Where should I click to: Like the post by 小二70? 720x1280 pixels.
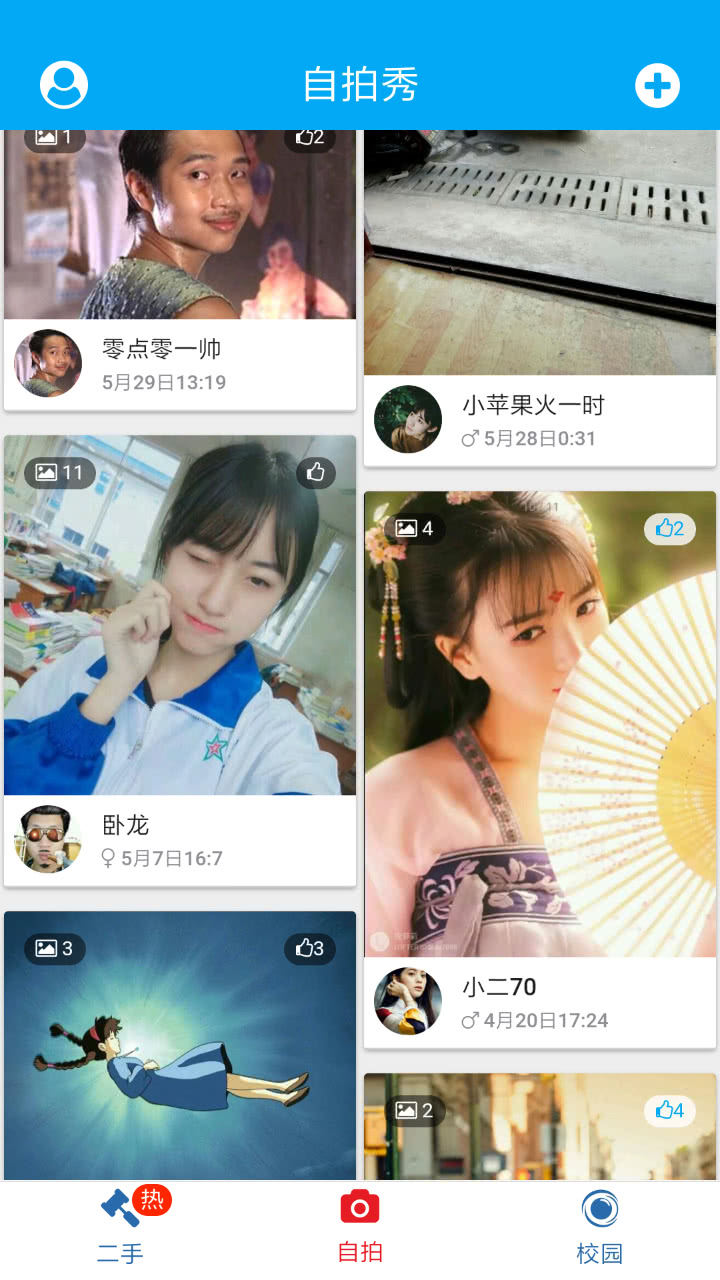[670, 529]
